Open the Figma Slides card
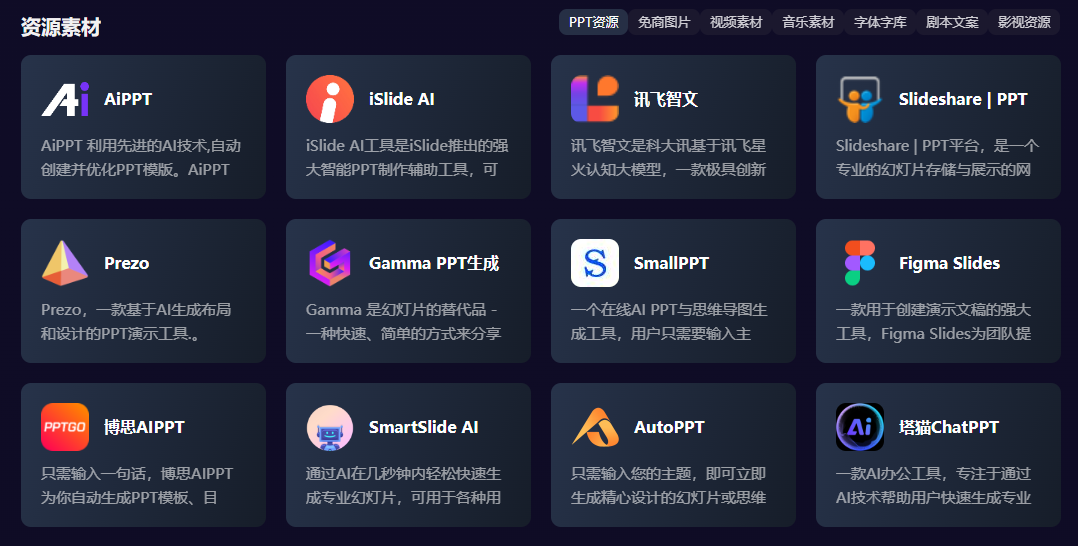Viewport: 1078px width, 546px height. pos(938,291)
